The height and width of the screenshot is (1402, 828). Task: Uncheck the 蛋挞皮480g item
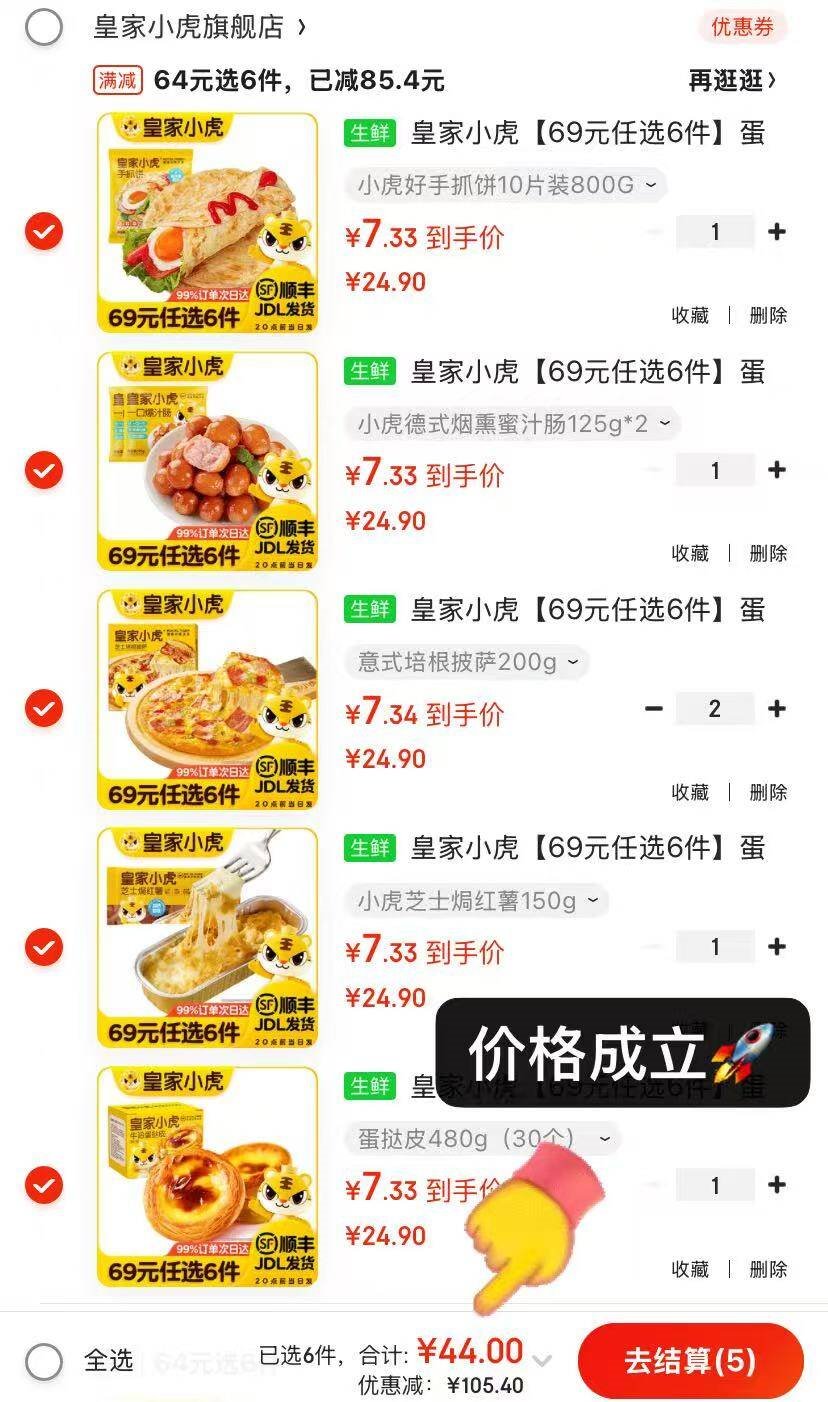tap(44, 1186)
